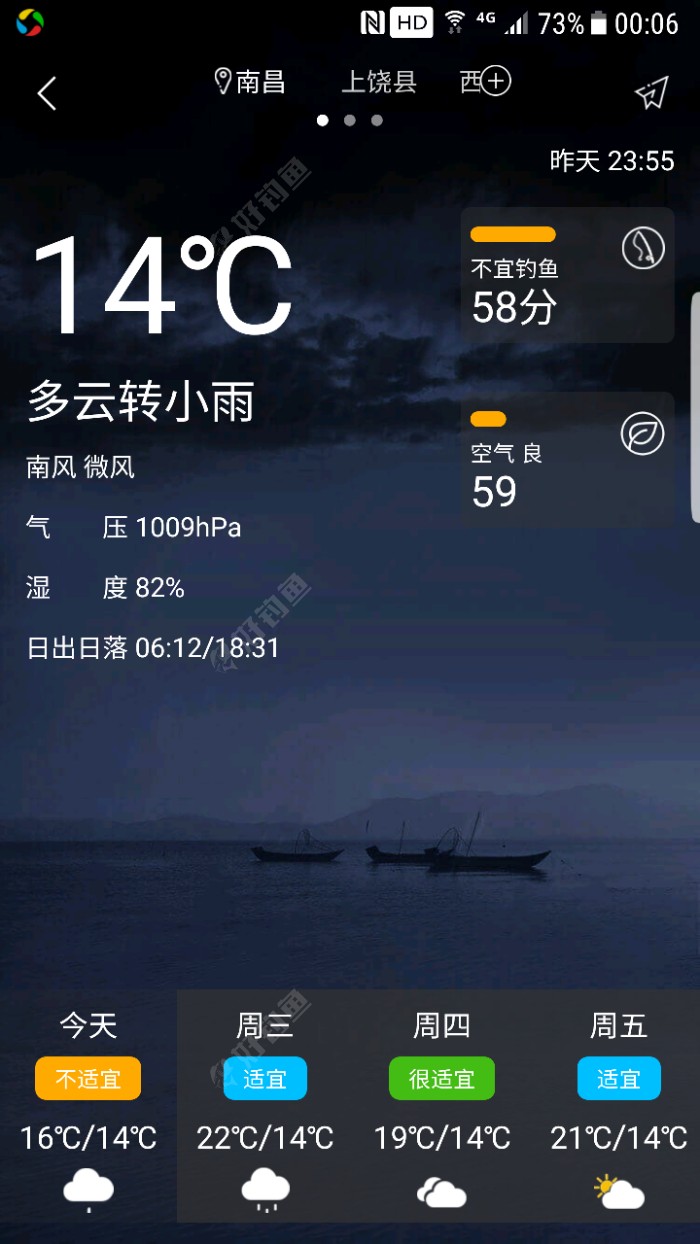Select 今天 in the forecast row
The width and height of the screenshot is (700, 1244).
click(88, 1105)
